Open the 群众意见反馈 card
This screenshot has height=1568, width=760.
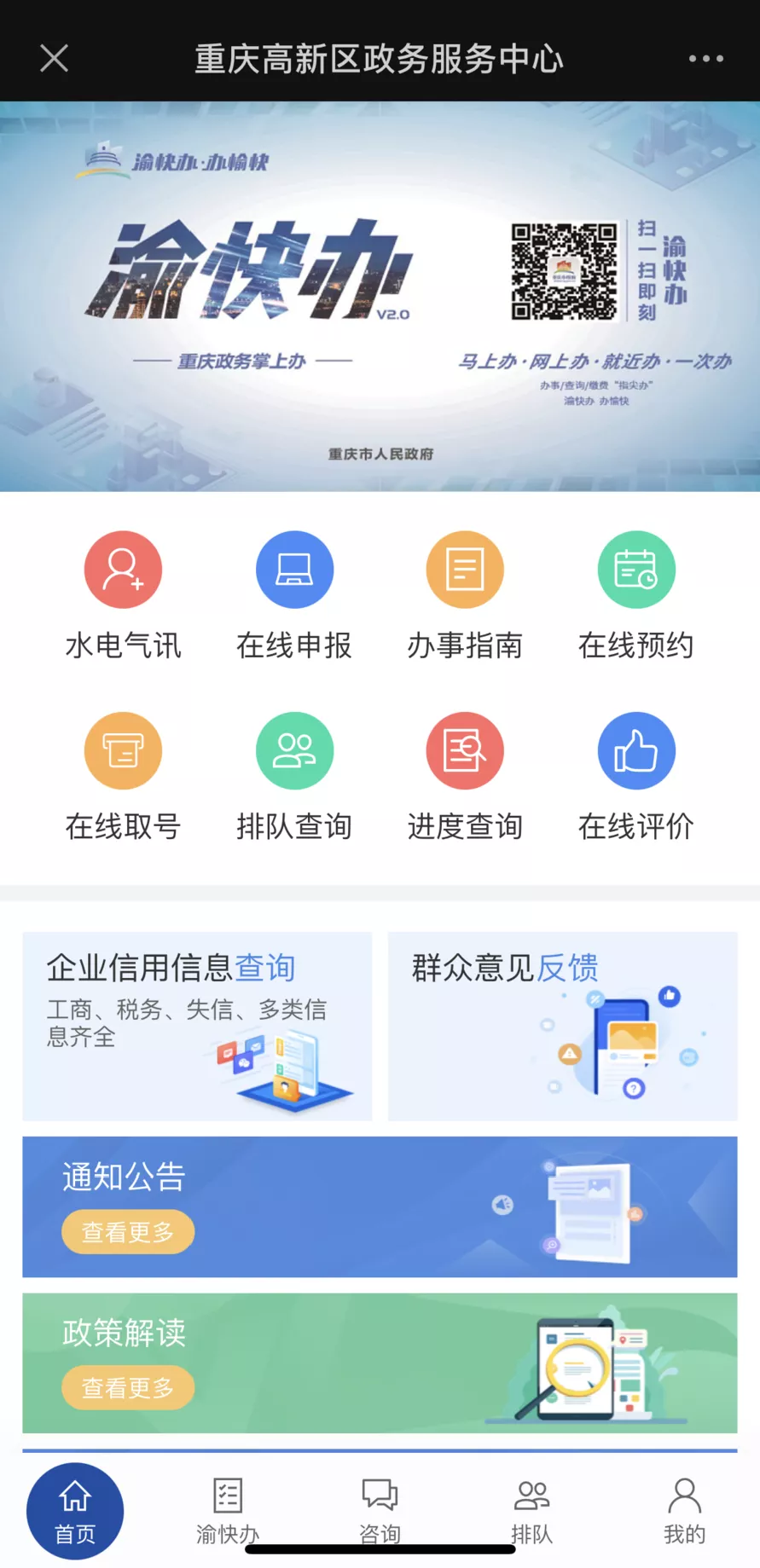click(562, 1026)
